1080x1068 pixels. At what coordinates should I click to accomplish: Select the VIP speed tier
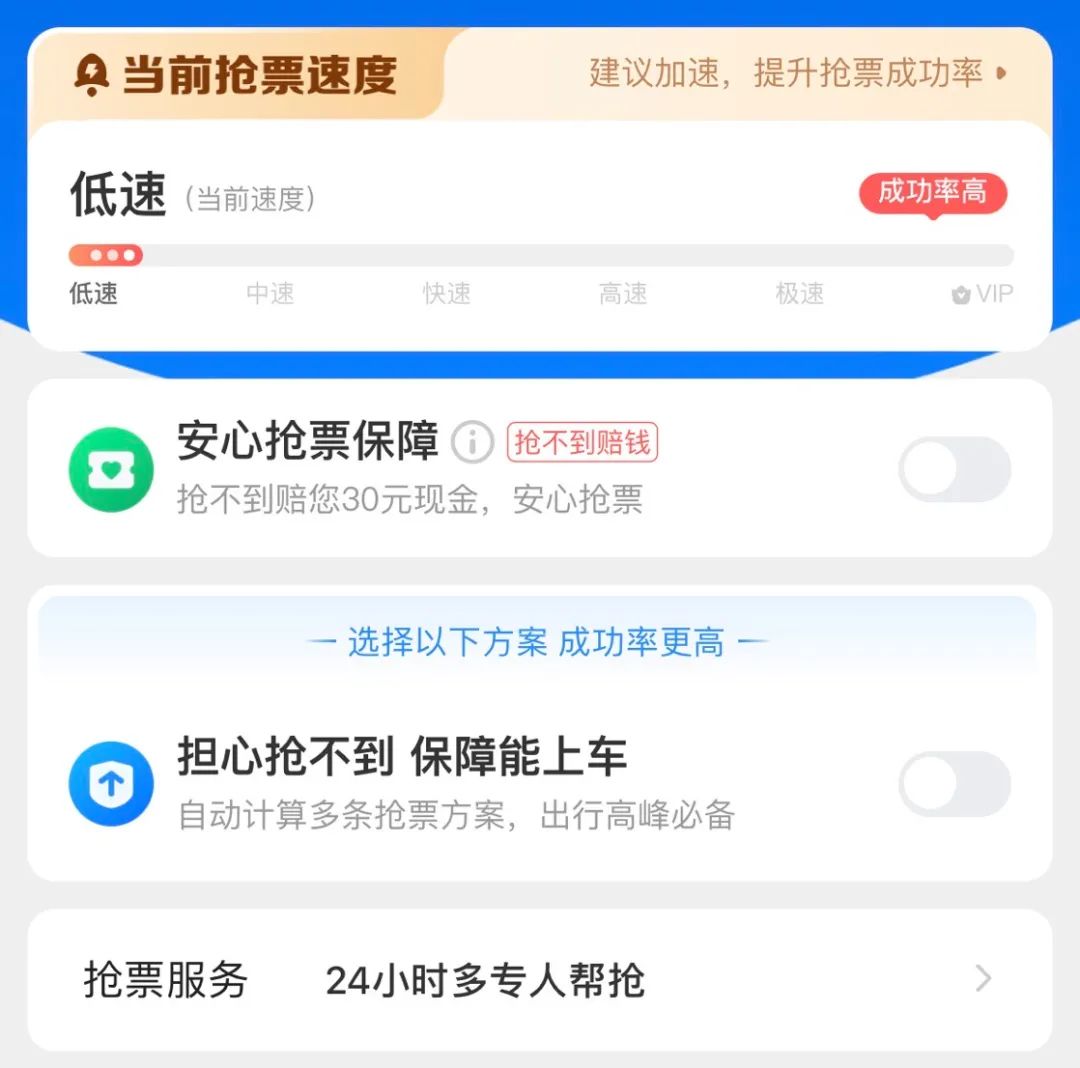coord(983,294)
